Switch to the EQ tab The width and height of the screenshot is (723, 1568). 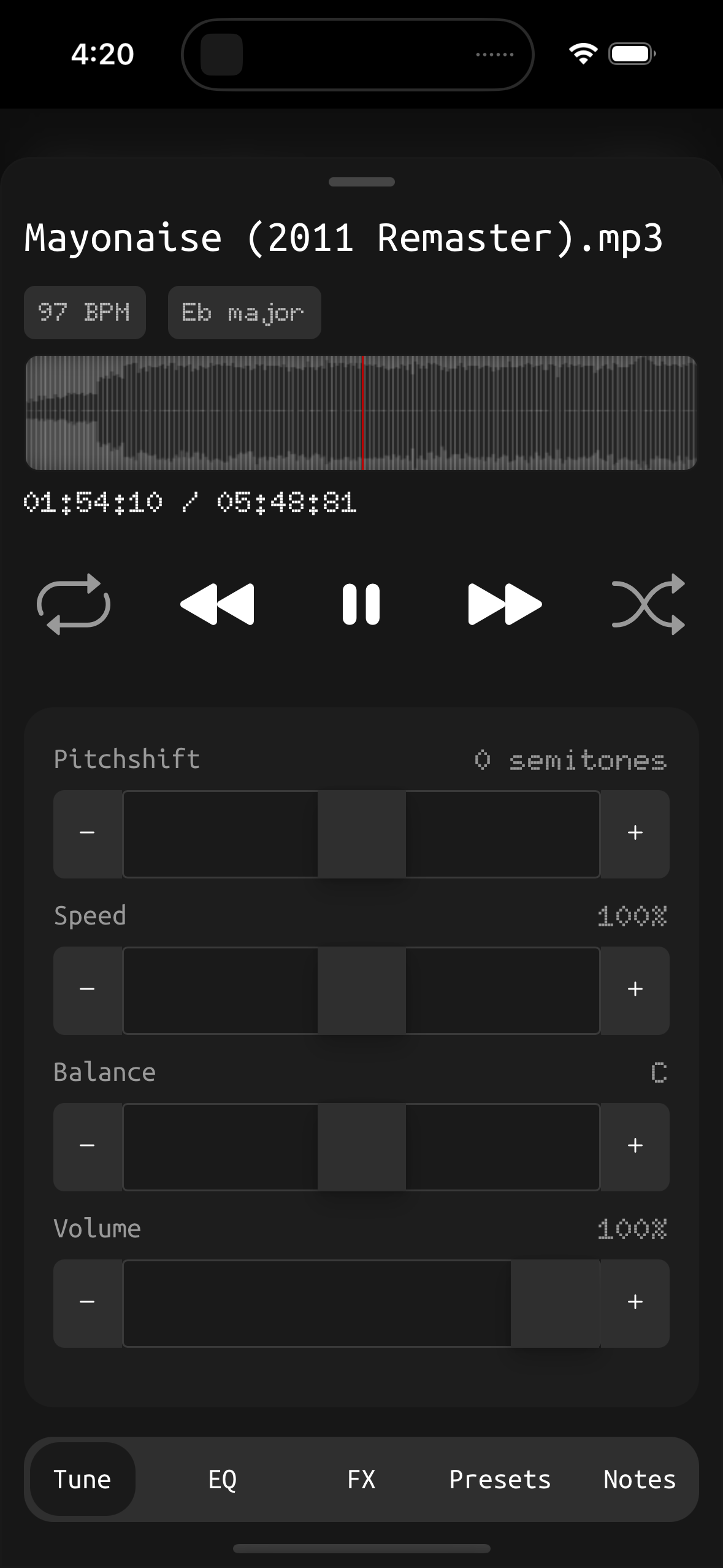(222, 1479)
